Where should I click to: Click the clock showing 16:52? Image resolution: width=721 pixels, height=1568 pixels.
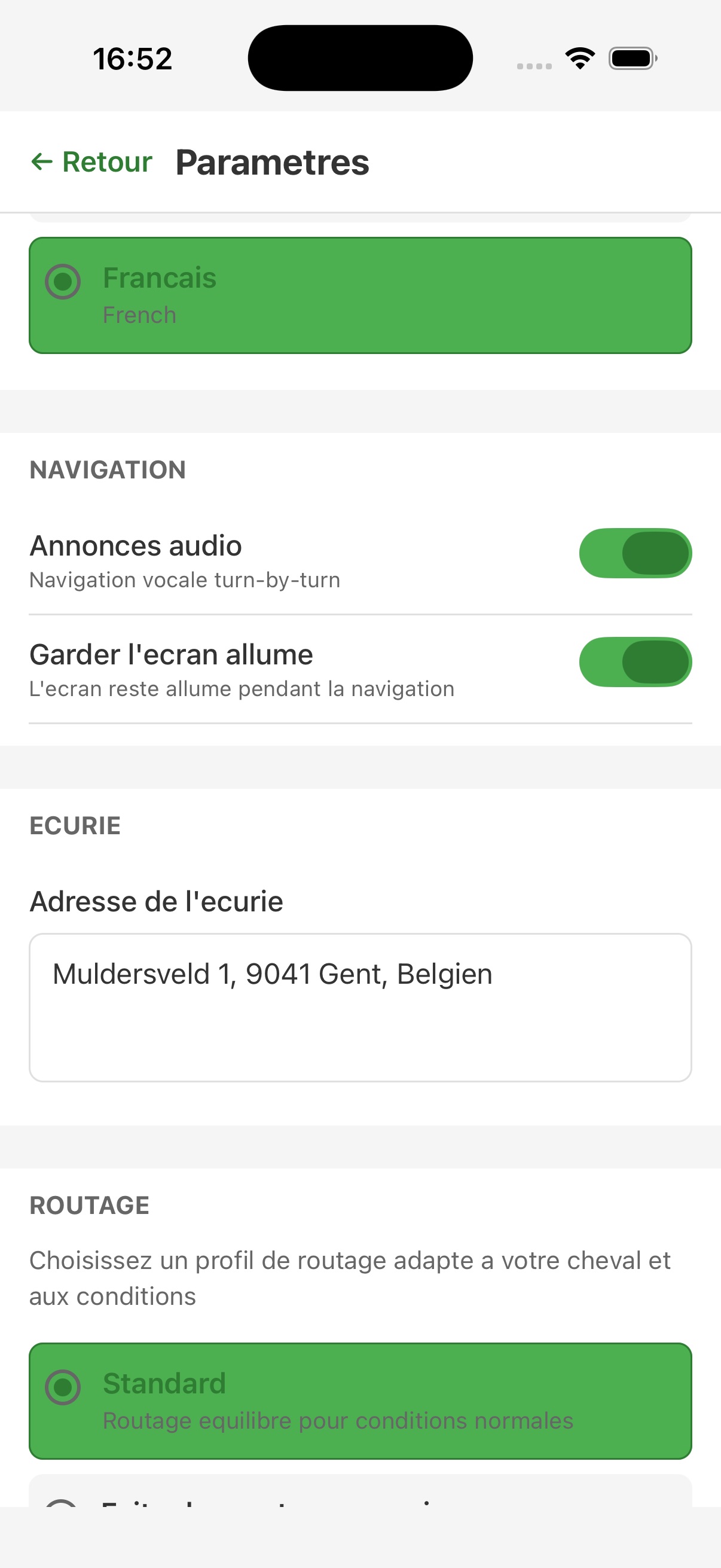point(133,57)
